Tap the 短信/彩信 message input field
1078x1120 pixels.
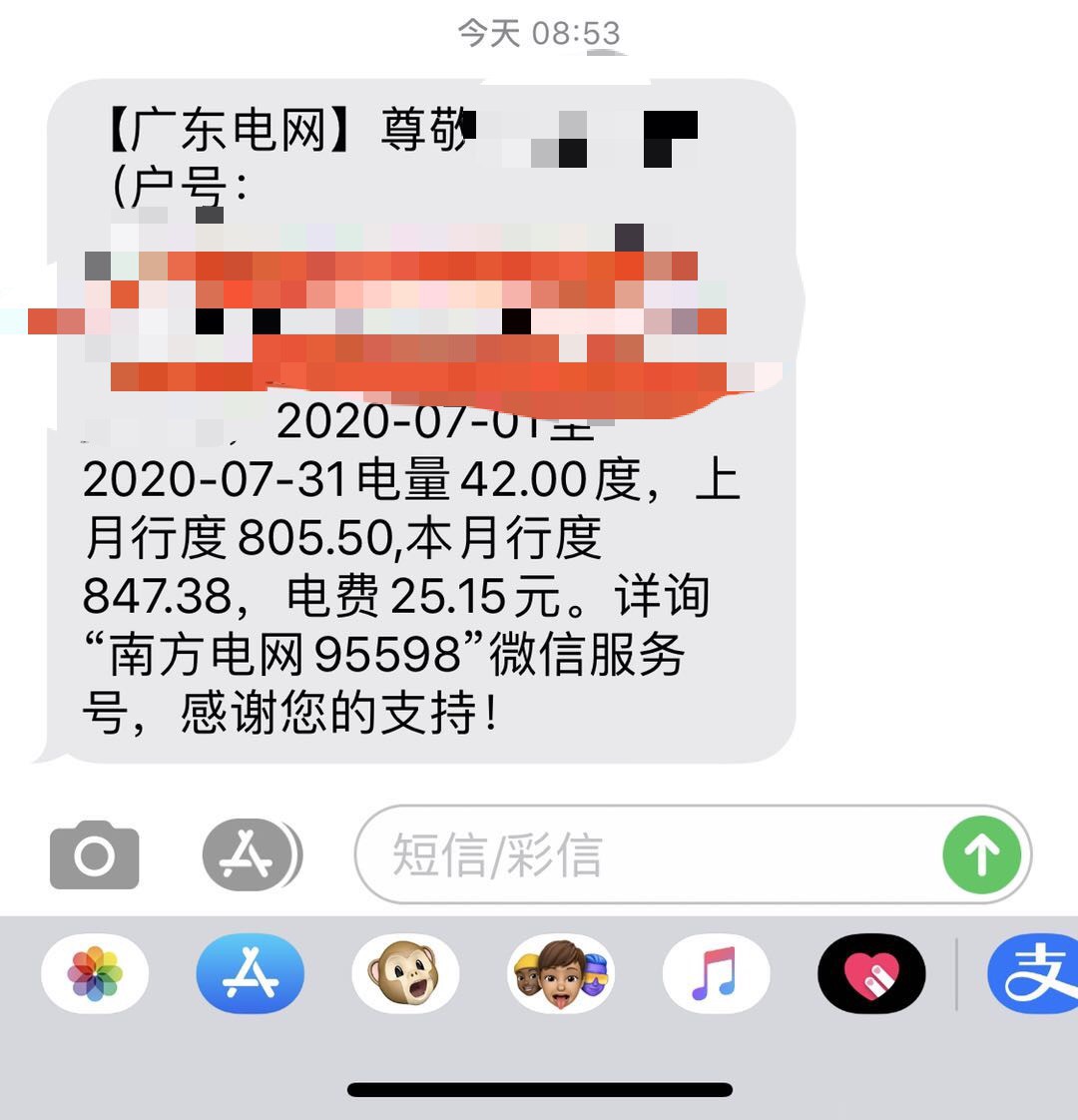[649, 855]
